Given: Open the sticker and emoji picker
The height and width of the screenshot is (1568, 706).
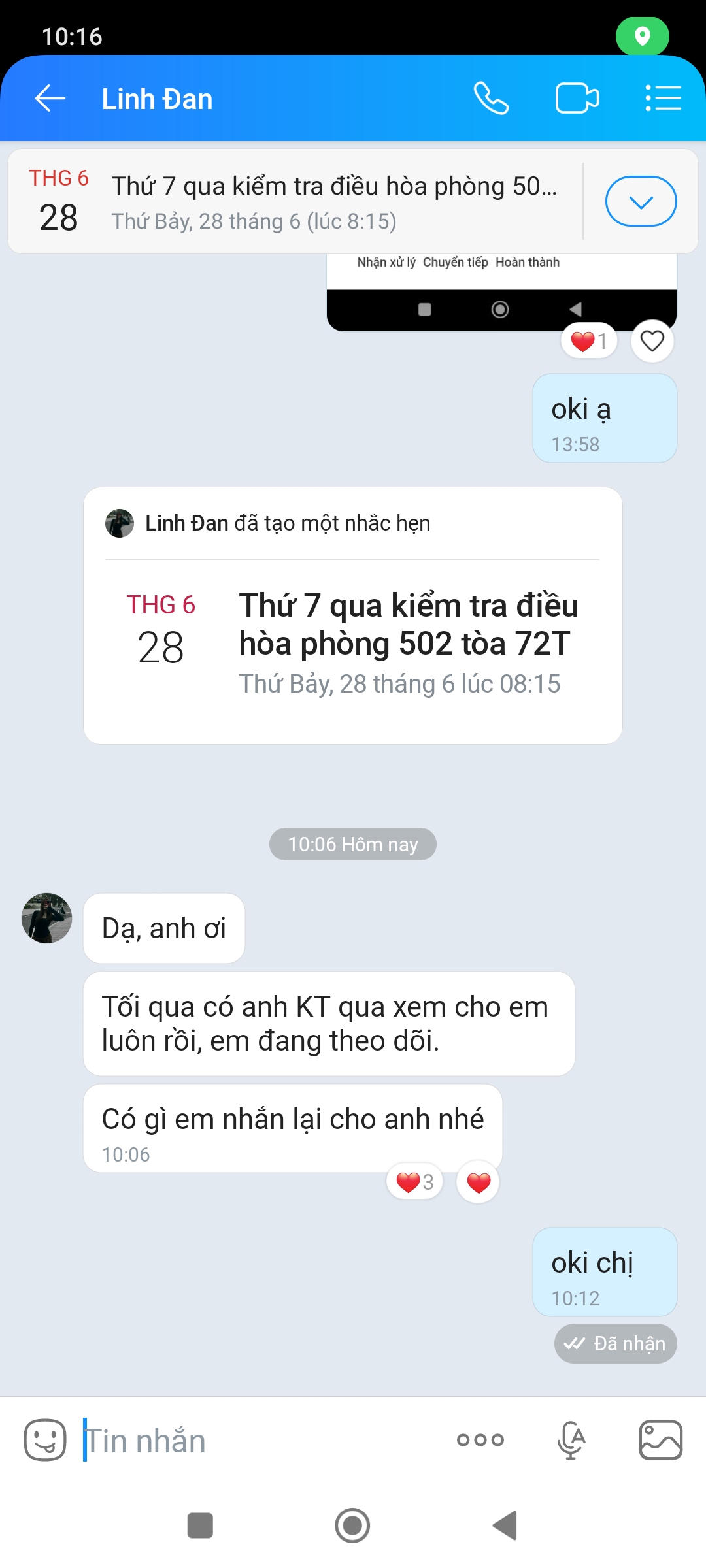Looking at the screenshot, I should click(x=45, y=1440).
